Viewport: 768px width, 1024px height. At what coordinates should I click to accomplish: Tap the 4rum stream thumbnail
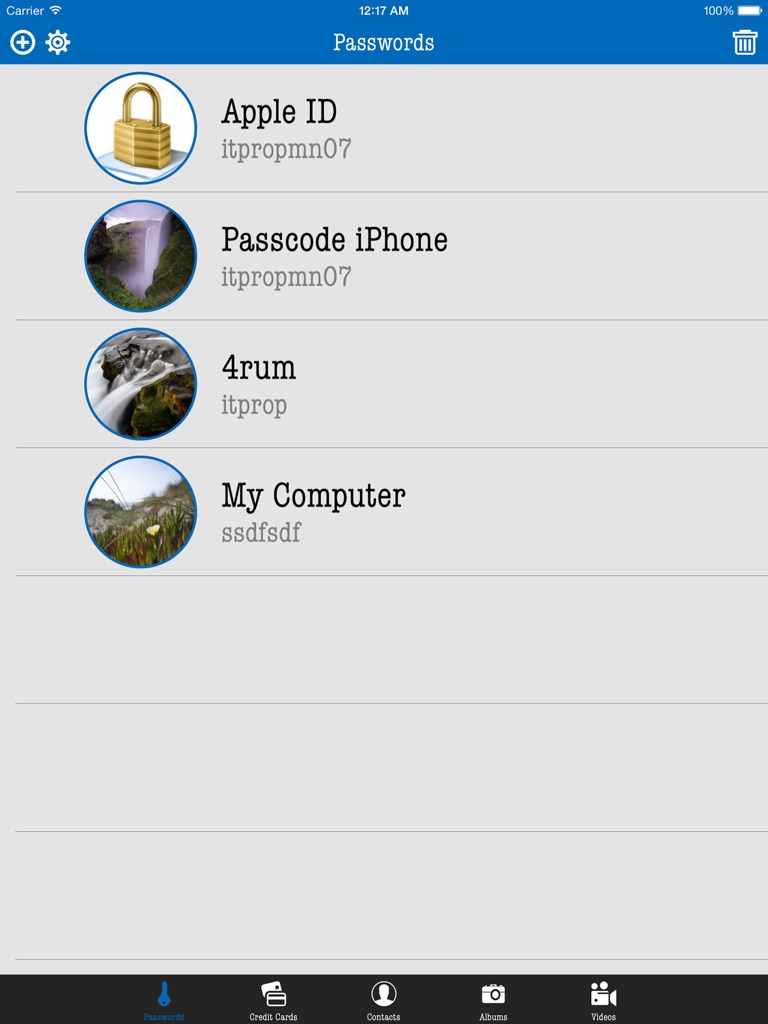coord(140,383)
